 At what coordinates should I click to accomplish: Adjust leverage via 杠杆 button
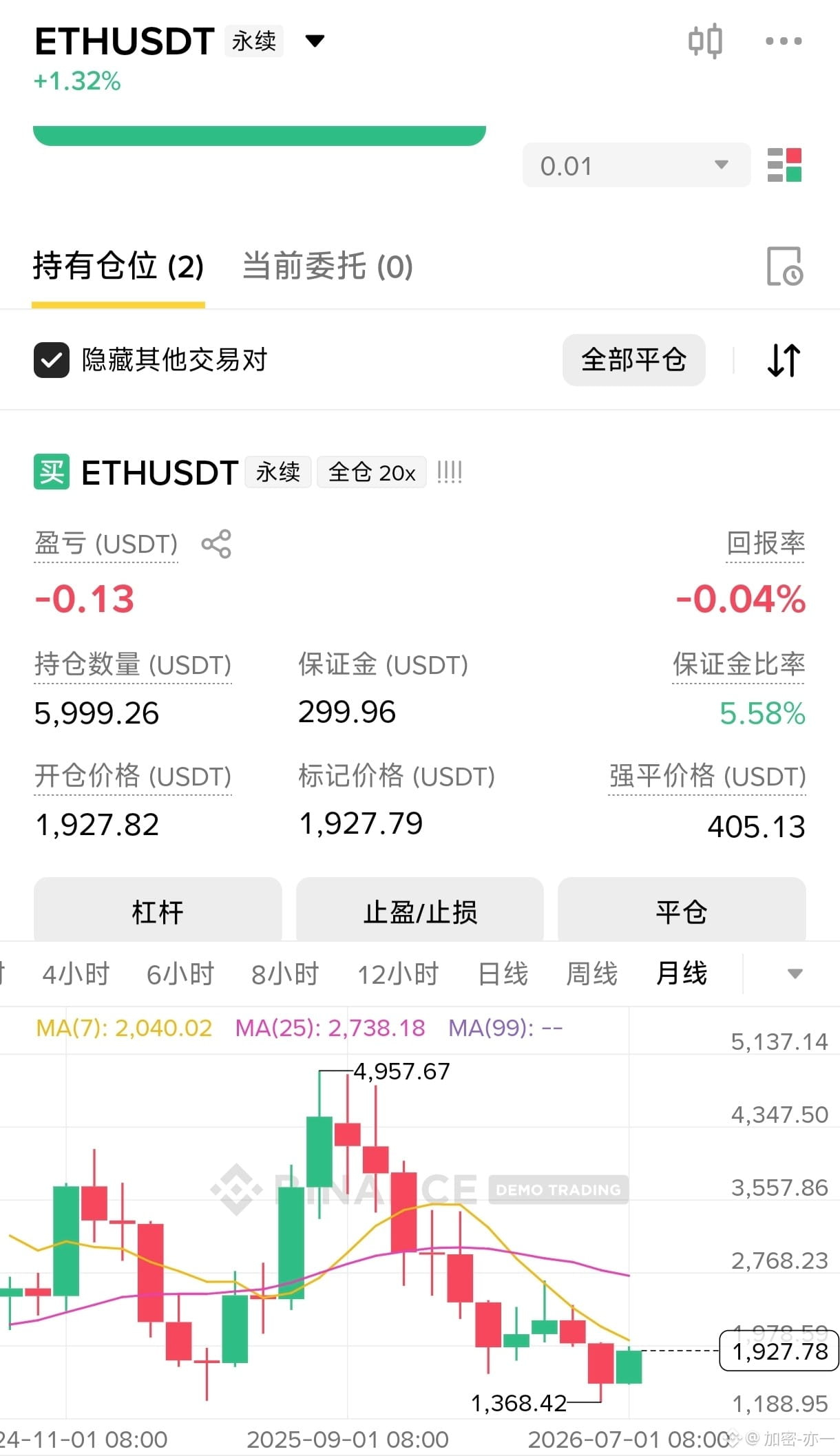pyautogui.click(x=158, y=911)
